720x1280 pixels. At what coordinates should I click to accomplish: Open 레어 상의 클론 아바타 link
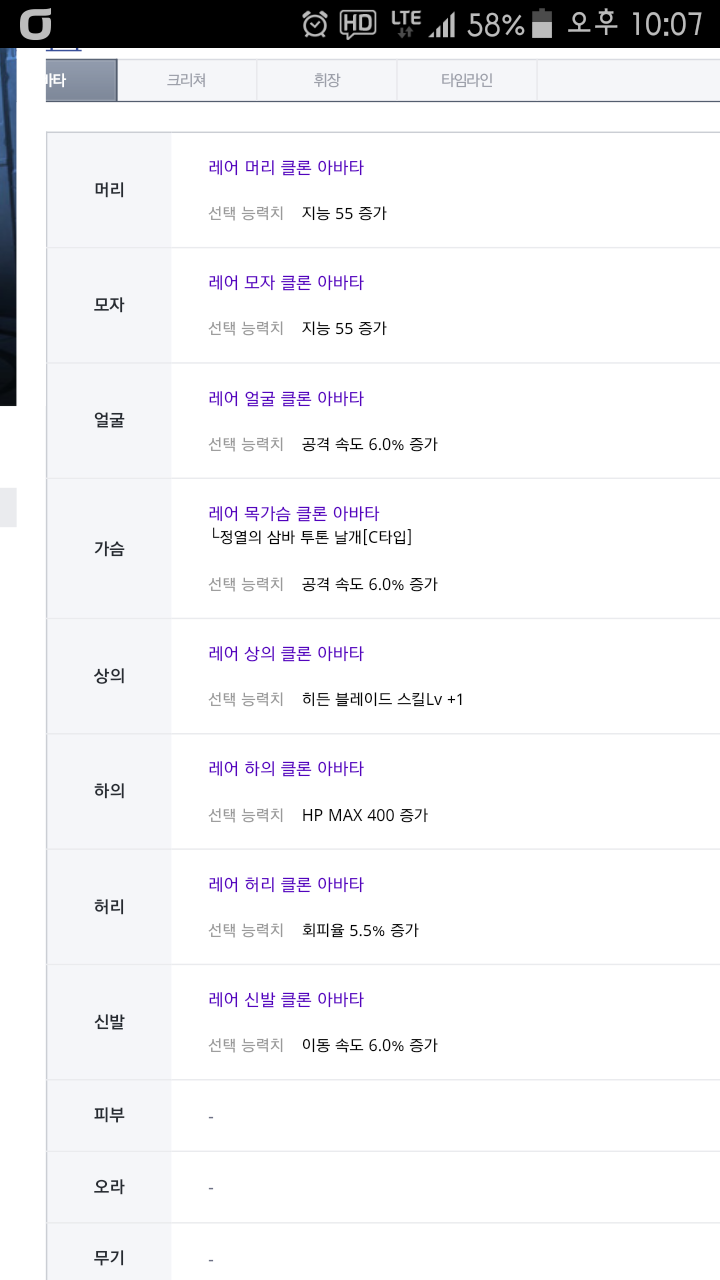pyautogui.click(x=286, y=654)
